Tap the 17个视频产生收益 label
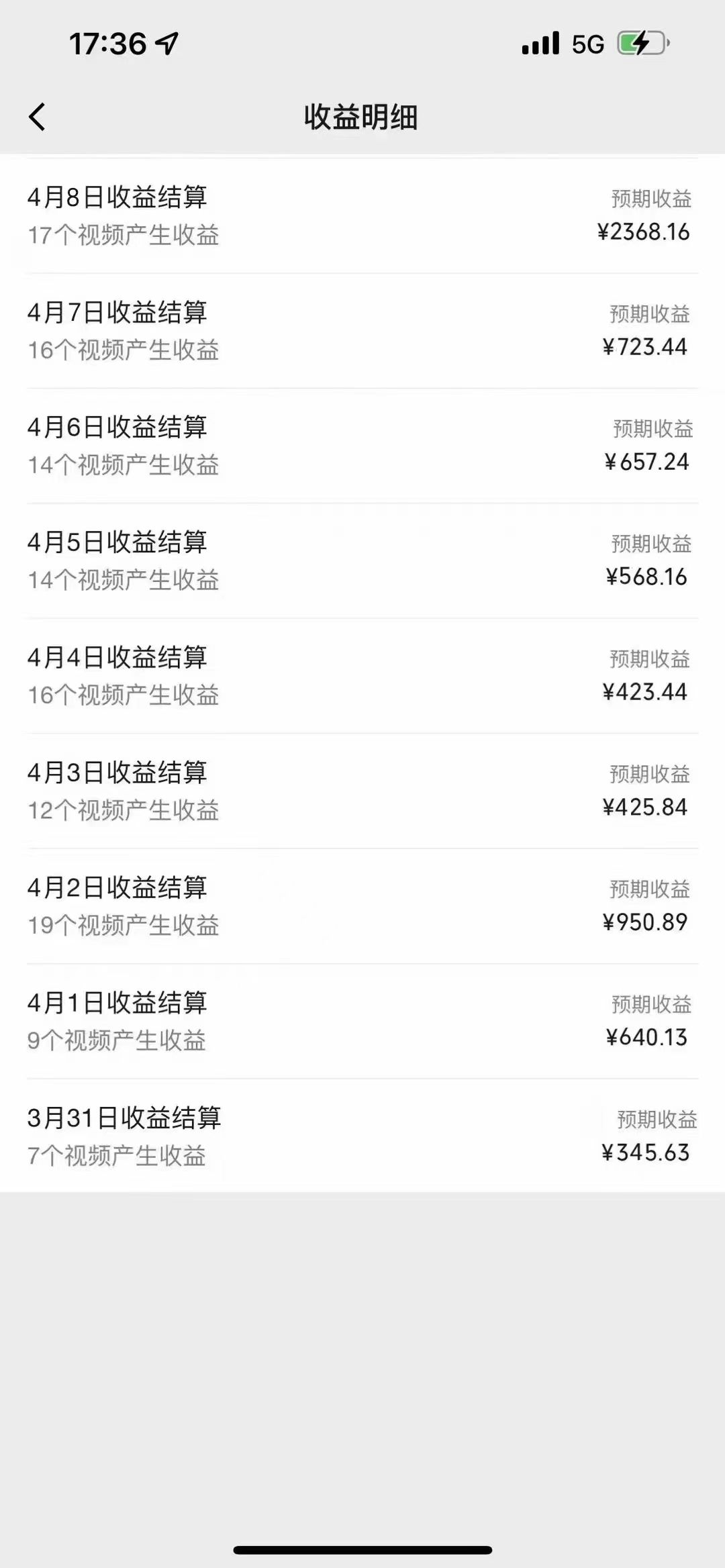This screenshot has width=725, height=1568. (123, 235)
